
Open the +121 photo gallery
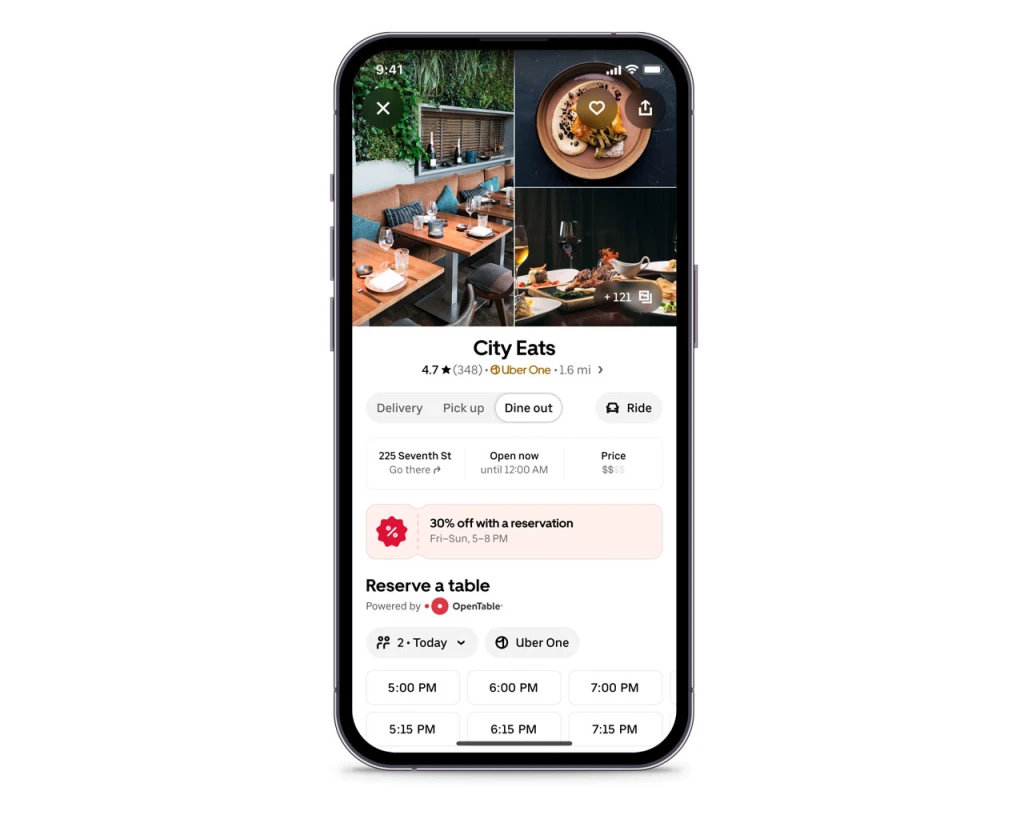pyautogui.click(x=628, y=297)
